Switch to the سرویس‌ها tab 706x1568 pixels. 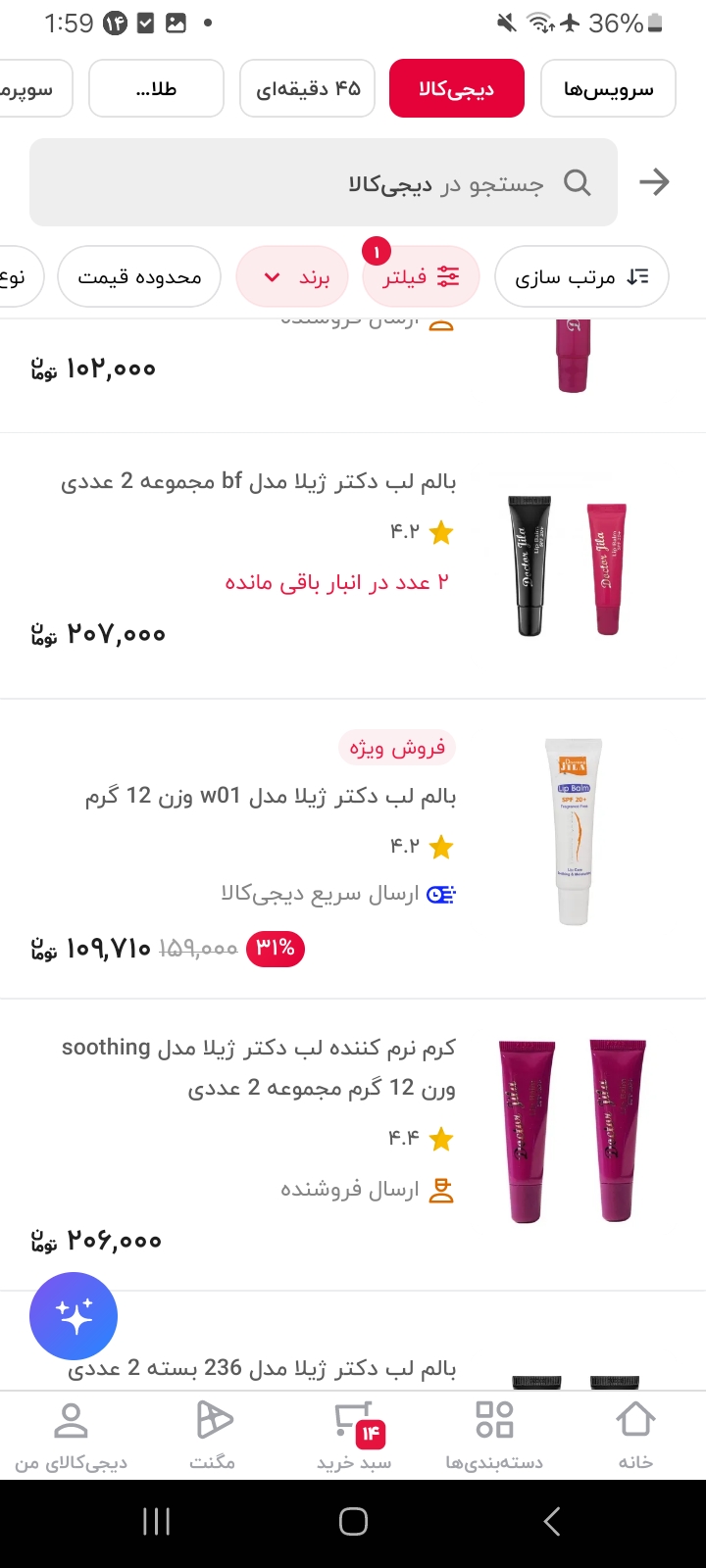pos(608,89)
